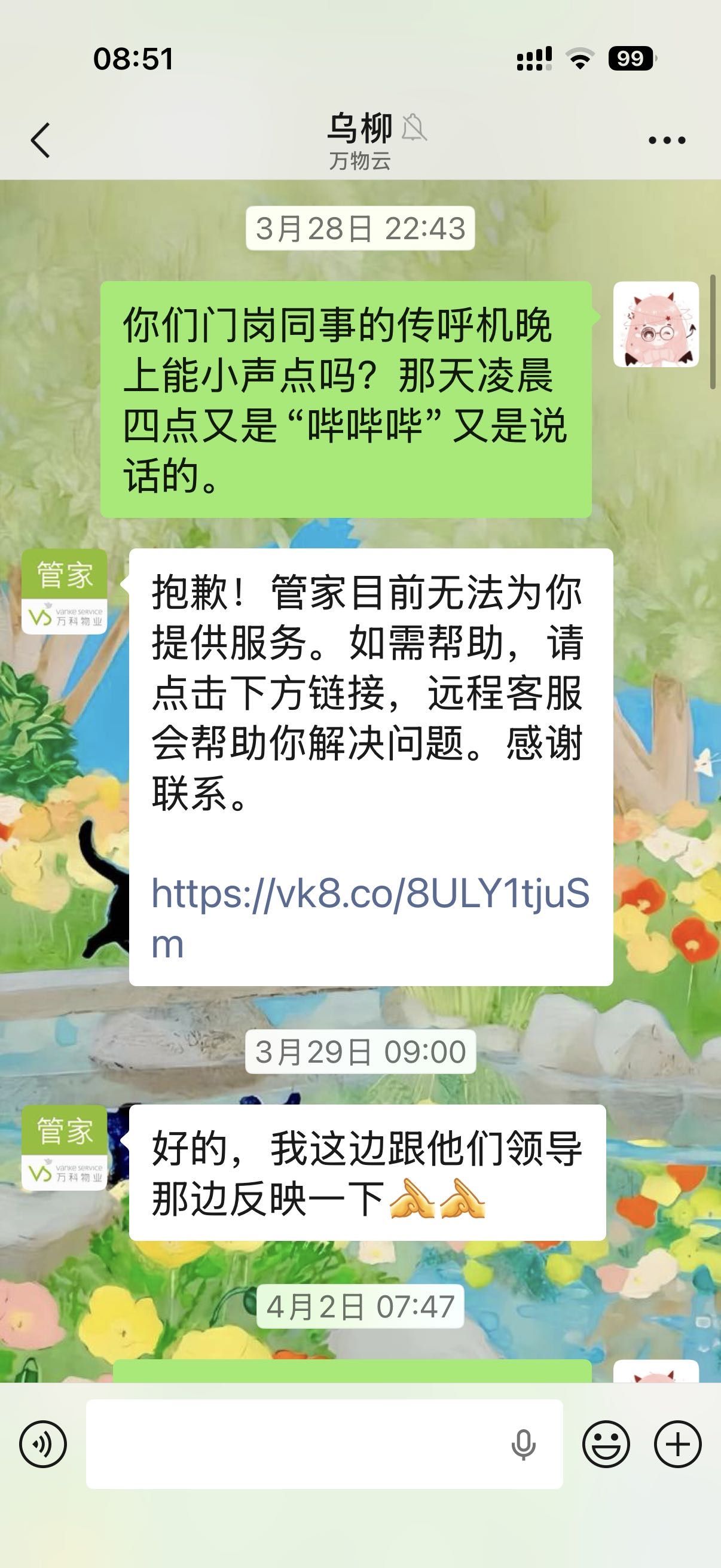Image resolution: width=721 pixels, height=1568 pixels.
Task: Start voice dictation with the microphone
Action: pos(523,1444)
